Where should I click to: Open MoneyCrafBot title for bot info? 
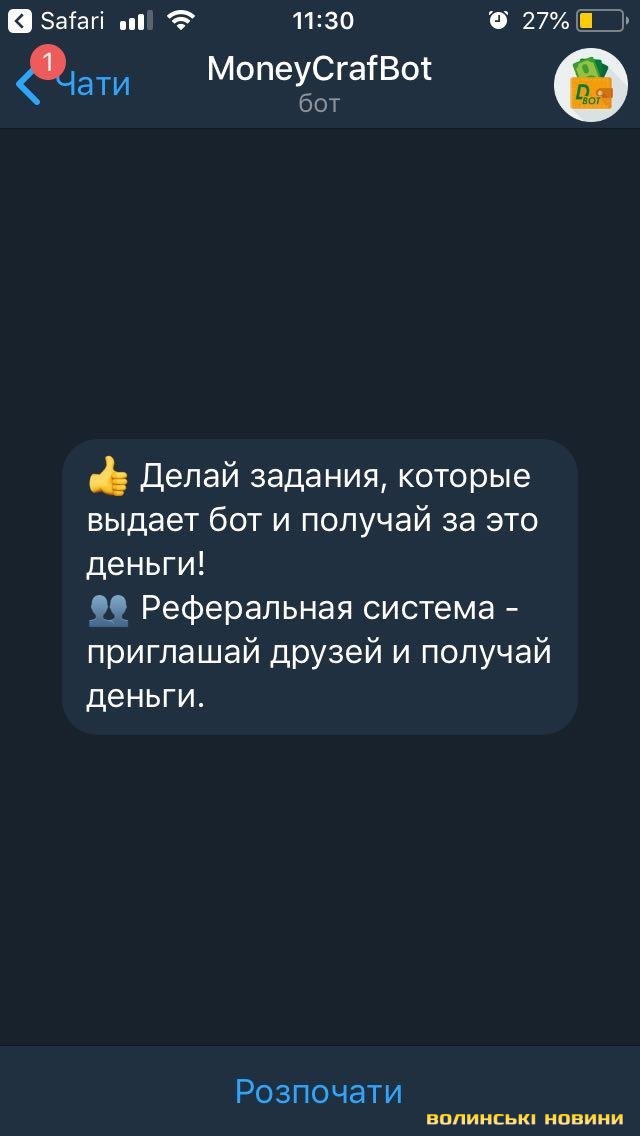(319, 70)
